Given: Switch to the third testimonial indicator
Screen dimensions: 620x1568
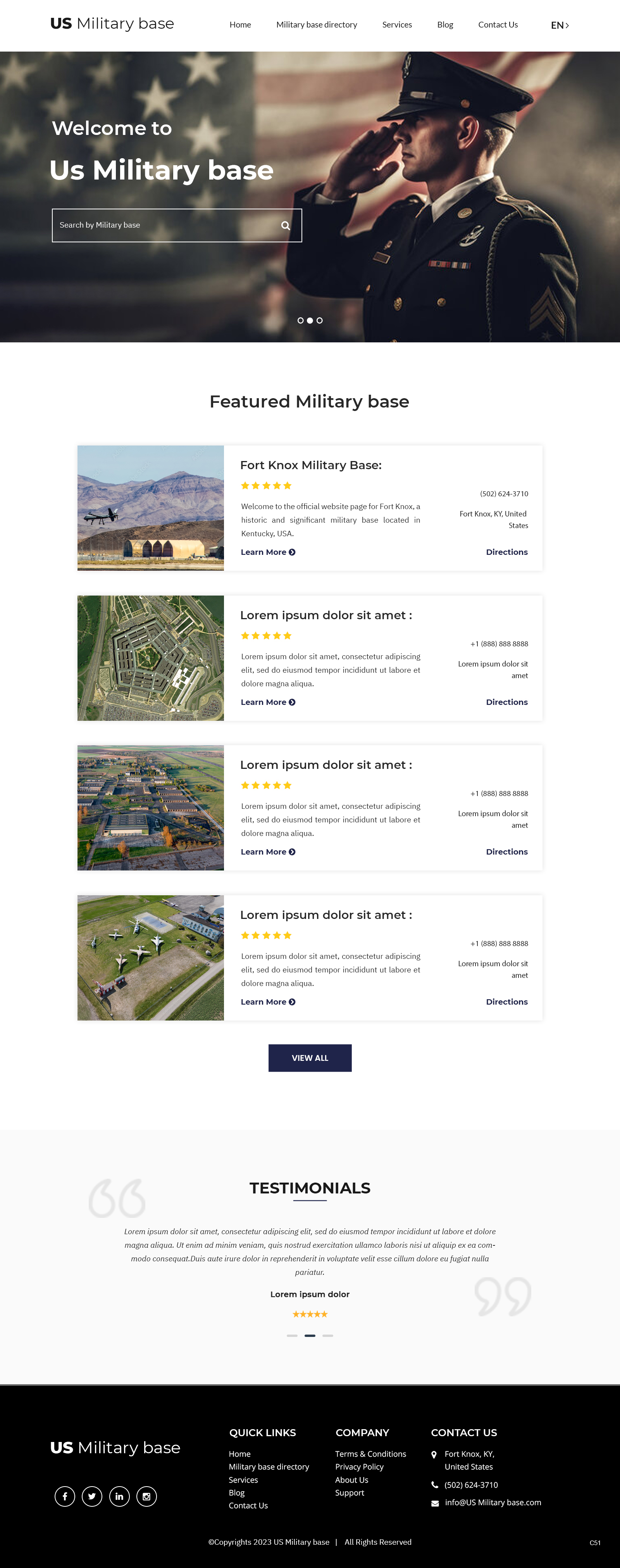Looking at the screenshot, I should coord(329,1336).
